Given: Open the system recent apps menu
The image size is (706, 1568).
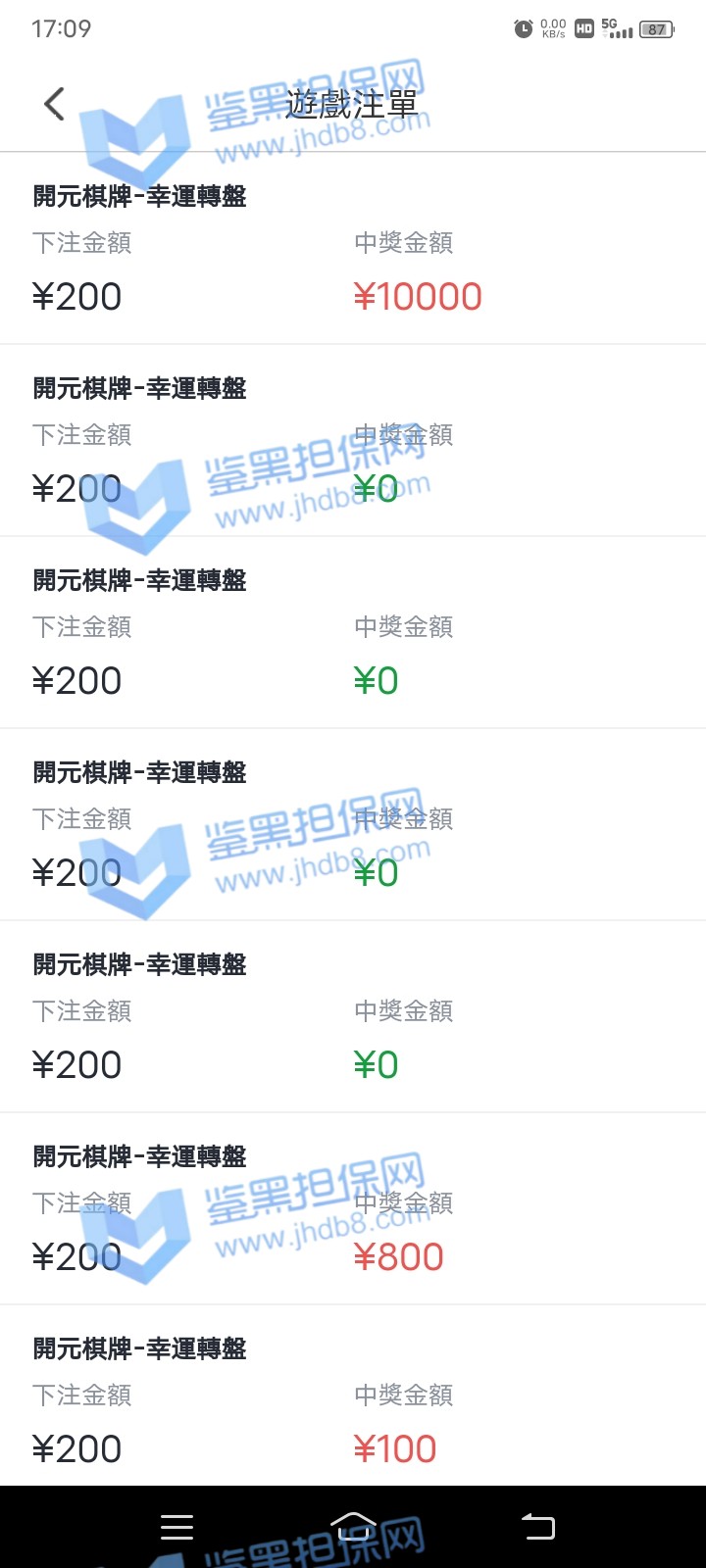Looking at the screenshot, I should [177, 1526].
